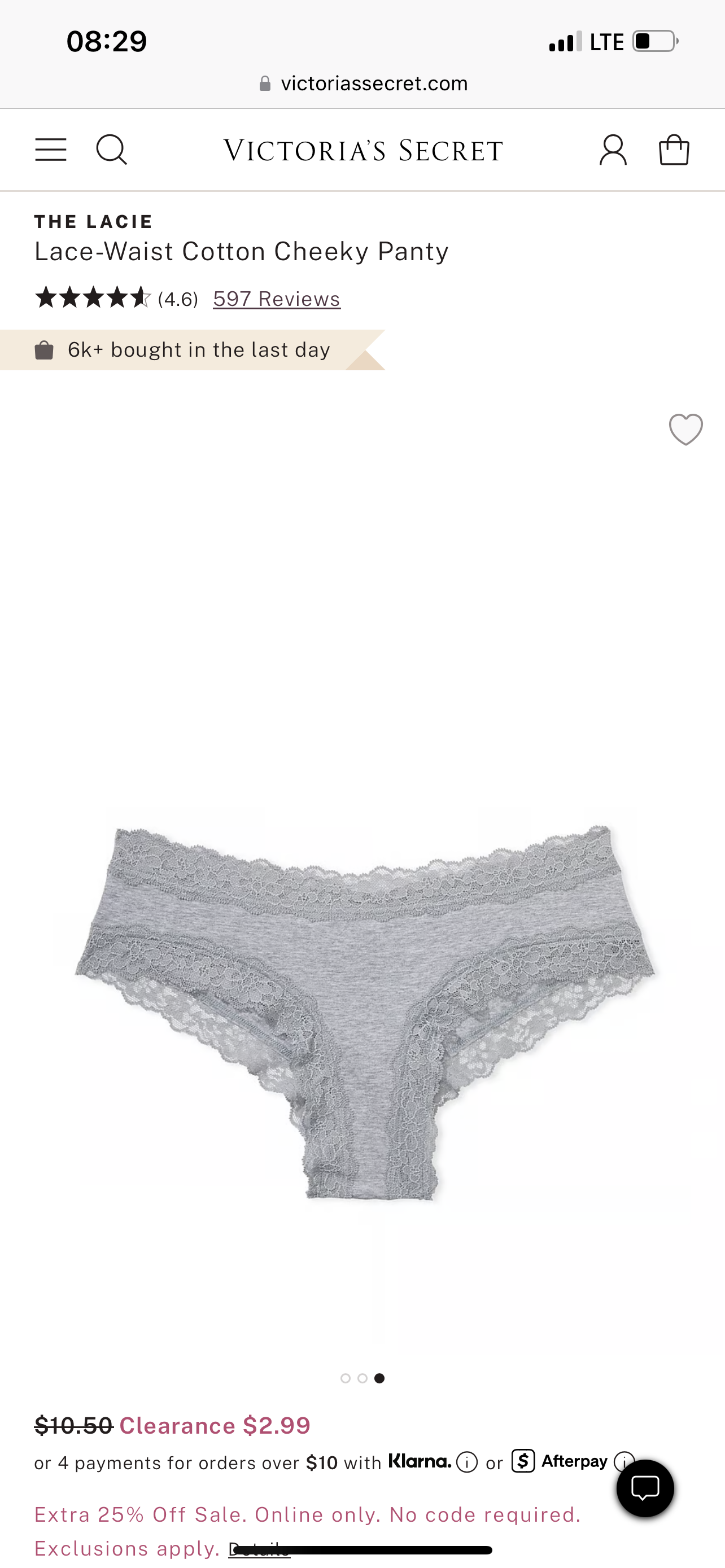Open the live chat bubble
The width and height of the screenshot is (725, 1568).
(x=645, y=1488)
